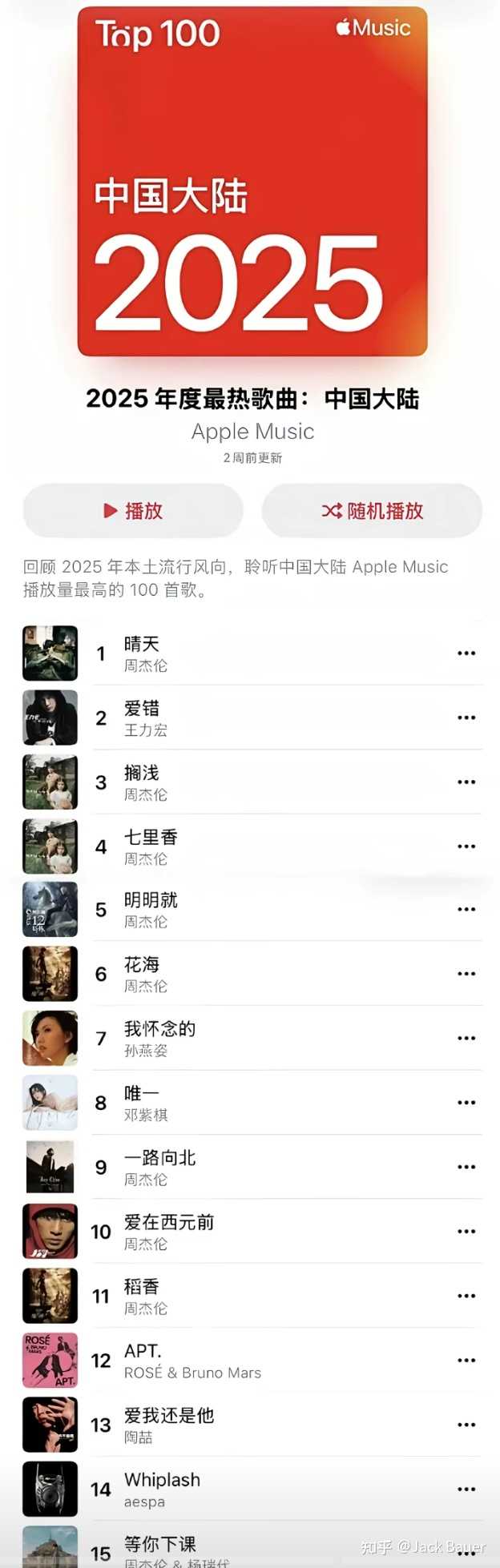Open the three-dot menu for APT.
The height and width of the screenshot is (1568, 500).
[x=466, y=1361]
